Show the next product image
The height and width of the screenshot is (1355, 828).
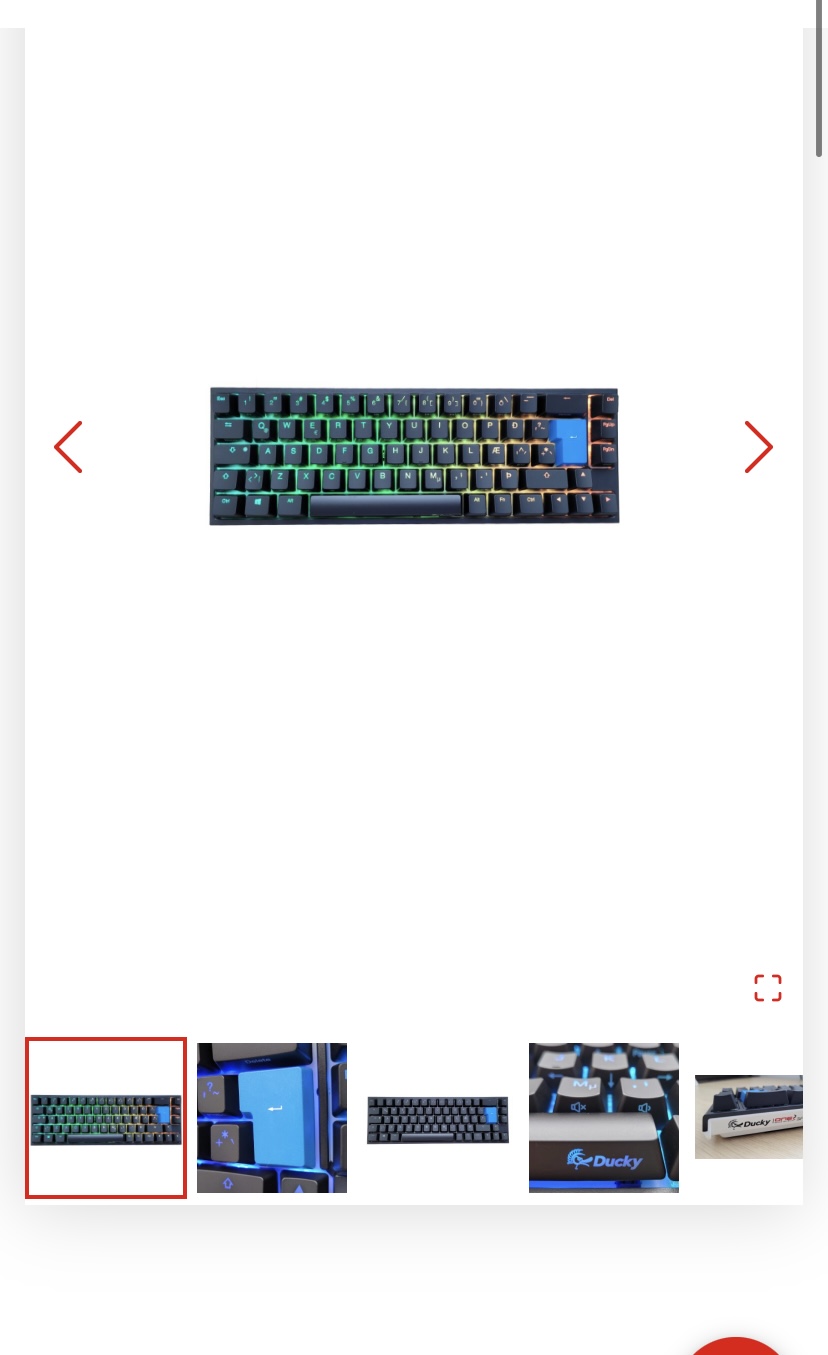tap(758, 447)
